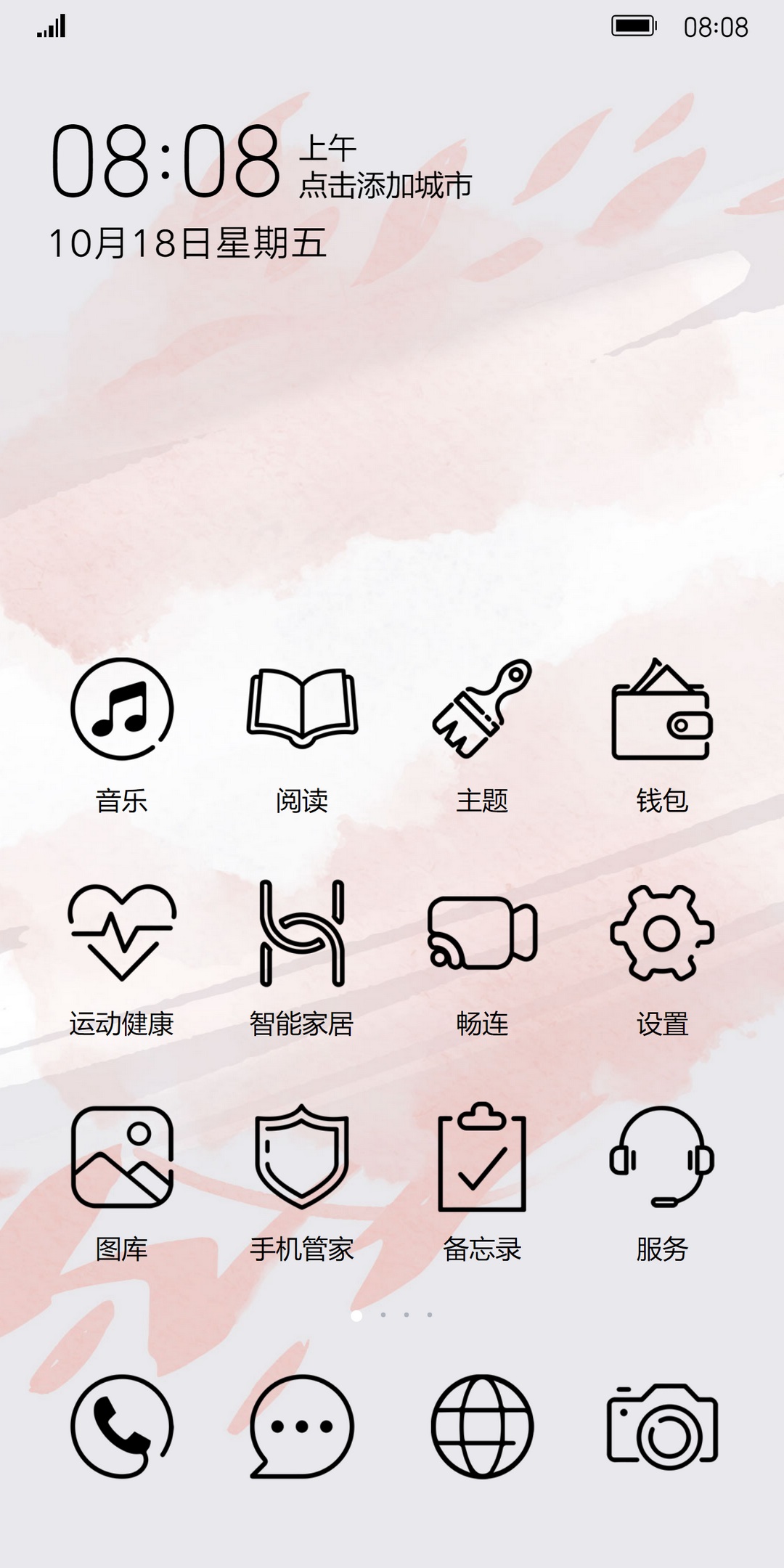The height and width of the screenshot is (1568, 784).
Task: Open the phone dialer in the dock
Action: [122, 1426]
